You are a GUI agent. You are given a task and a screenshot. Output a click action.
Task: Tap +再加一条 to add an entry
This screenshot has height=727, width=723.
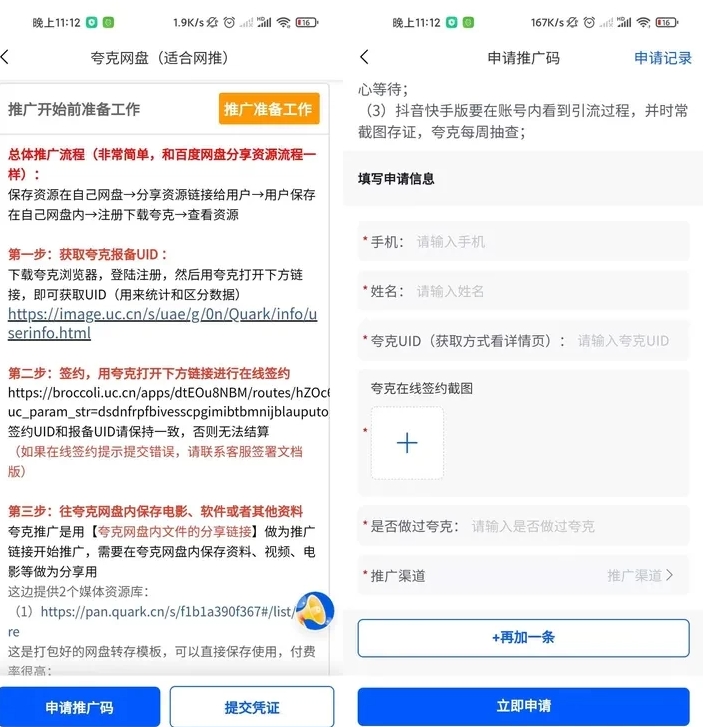523,637
